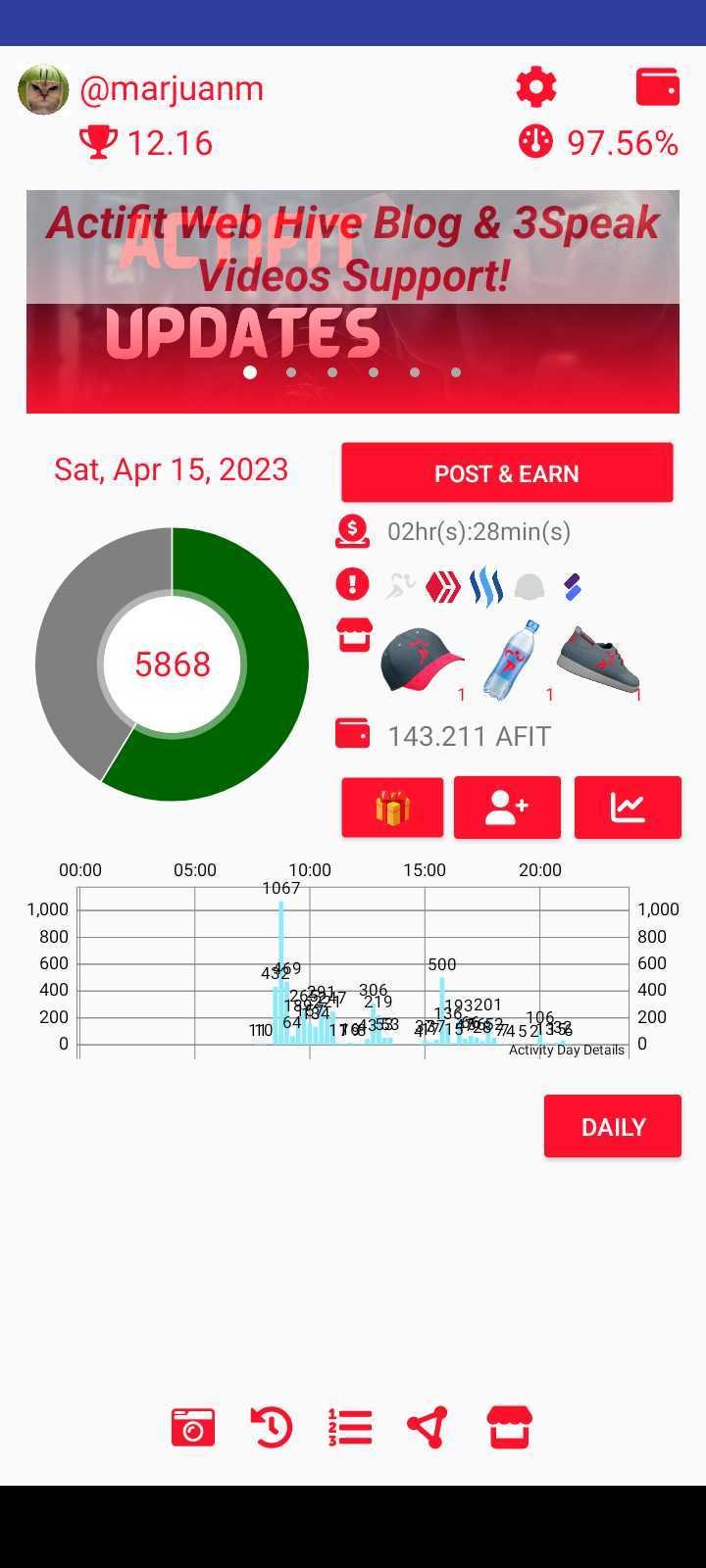Tap the POST & EARN button
The height and width of the screenshot is (1568, 706).
pyautogui.click(x=507, y=473)
